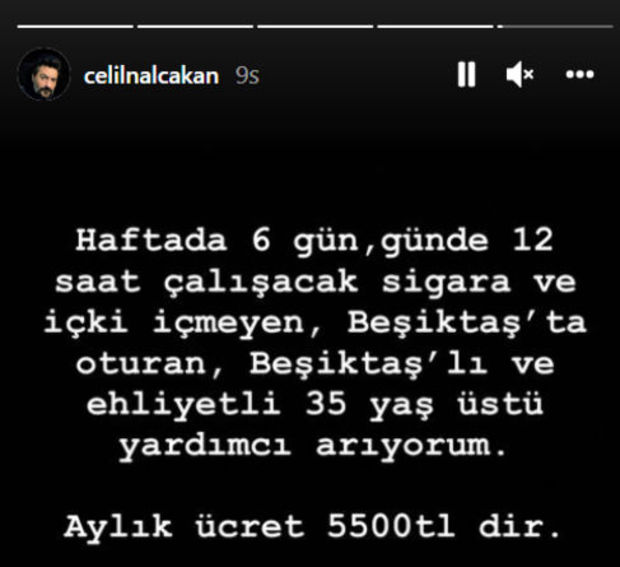
Task: Pause the story playback
Action: pos(466,75)
